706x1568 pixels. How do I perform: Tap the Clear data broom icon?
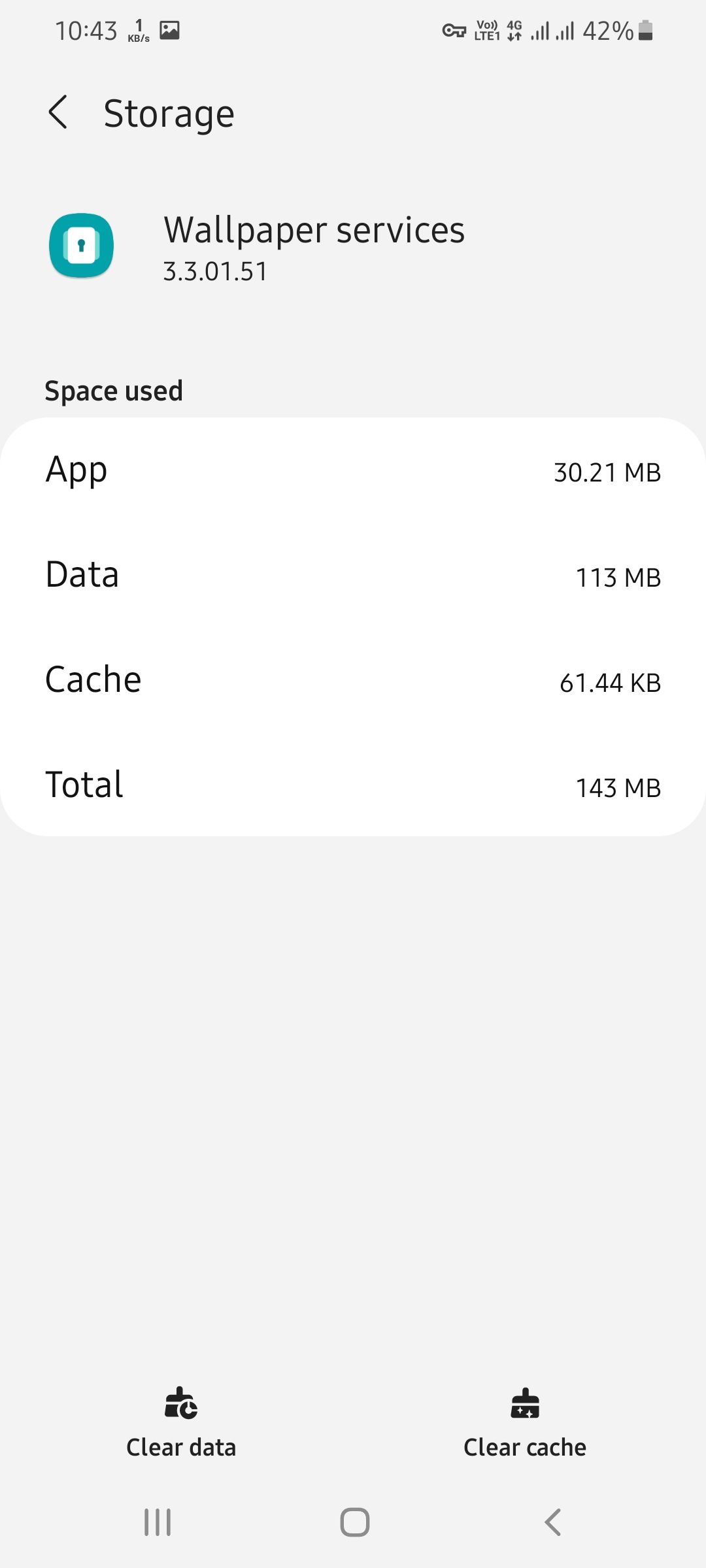(x=180, y=1406)
